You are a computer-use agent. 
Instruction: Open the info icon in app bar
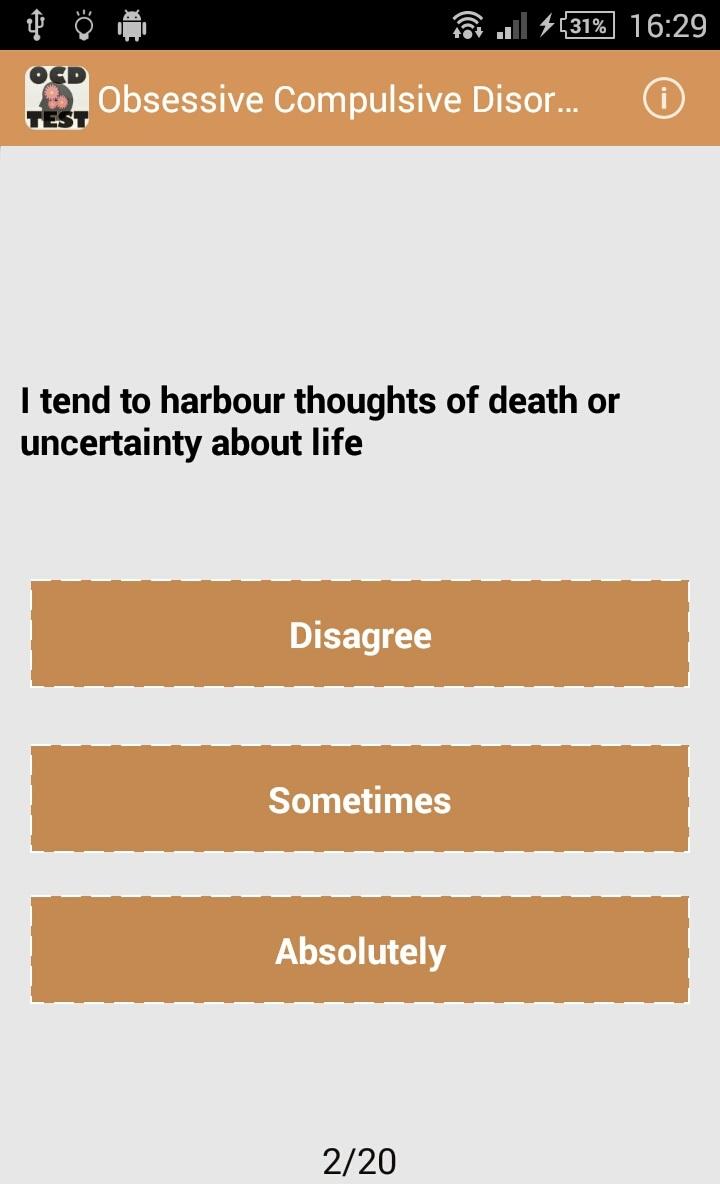(x=663, y=99)
